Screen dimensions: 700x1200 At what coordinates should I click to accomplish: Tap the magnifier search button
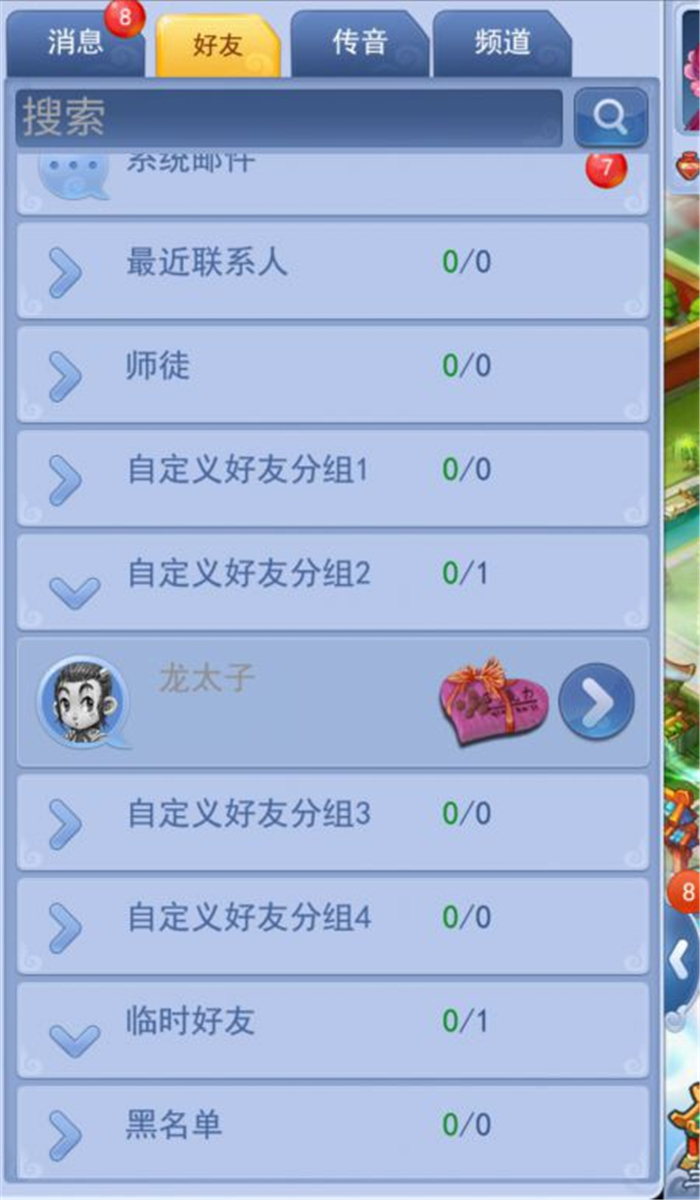(610, 118)
